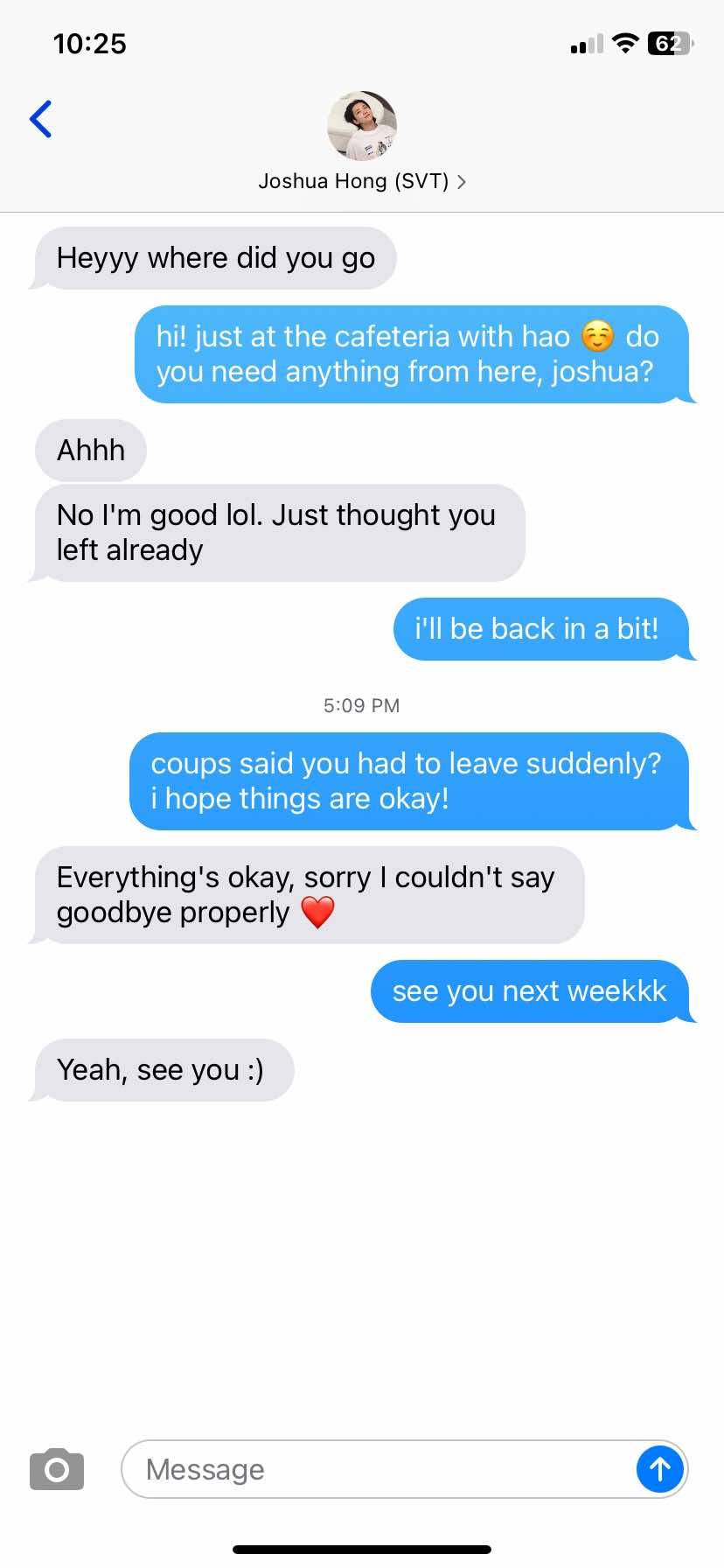The width and height of the screenshot is (724, 1568).
Task: Tap the Message text field
Action: click(376, 1469)
